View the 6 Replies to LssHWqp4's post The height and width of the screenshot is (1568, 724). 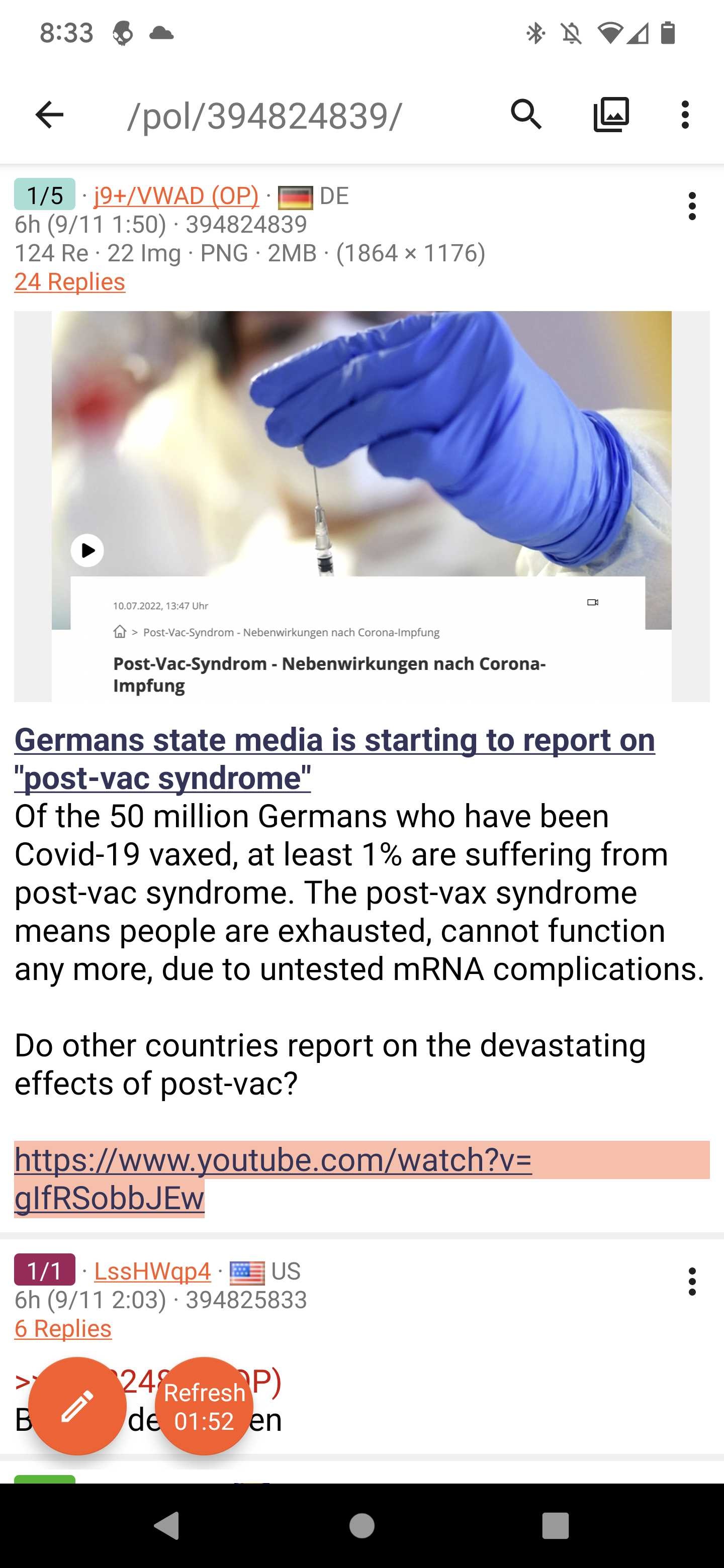(63, 1328)
